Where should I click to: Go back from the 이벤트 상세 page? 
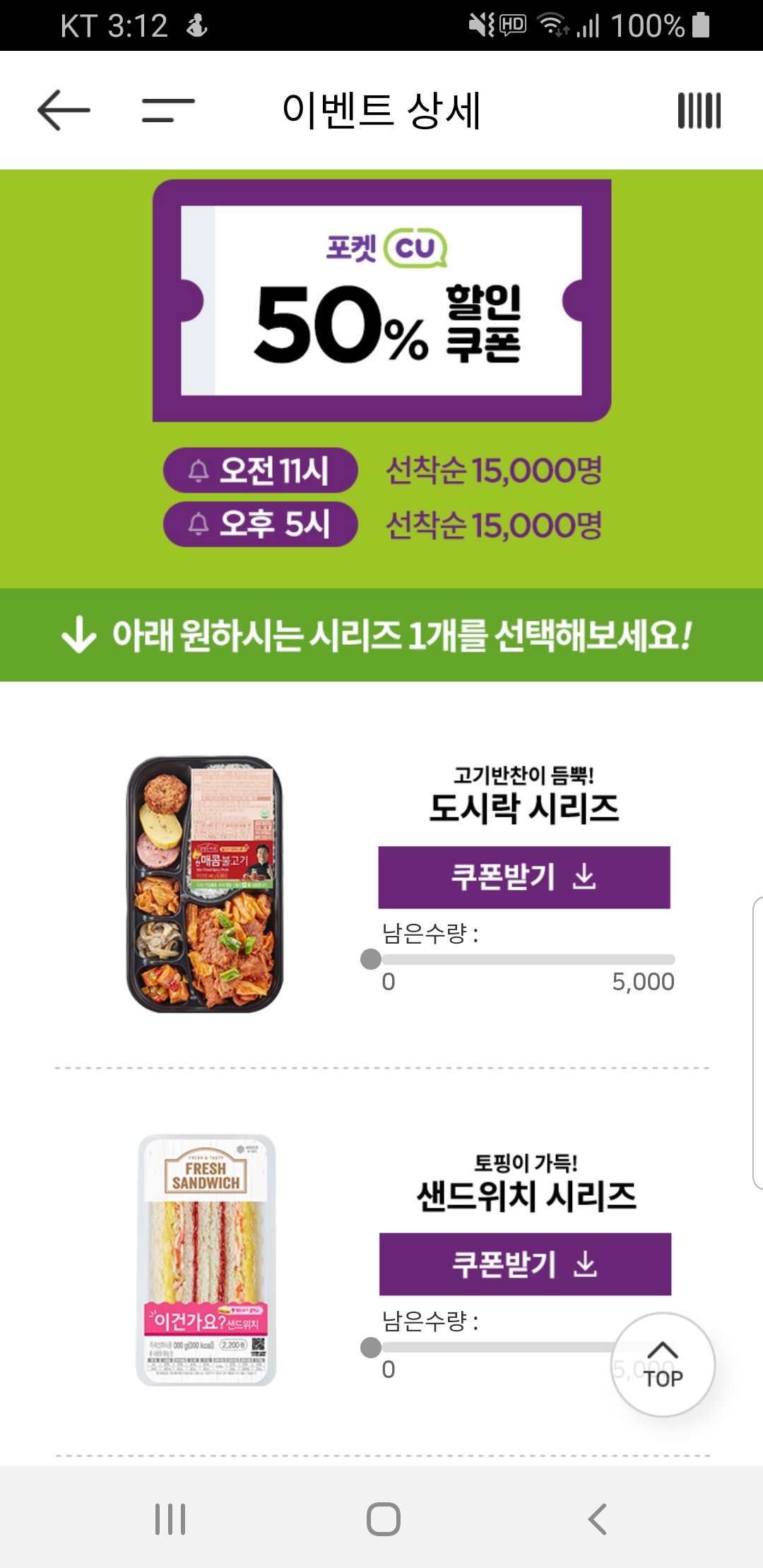pyautogui.click(x=64, y=110)
